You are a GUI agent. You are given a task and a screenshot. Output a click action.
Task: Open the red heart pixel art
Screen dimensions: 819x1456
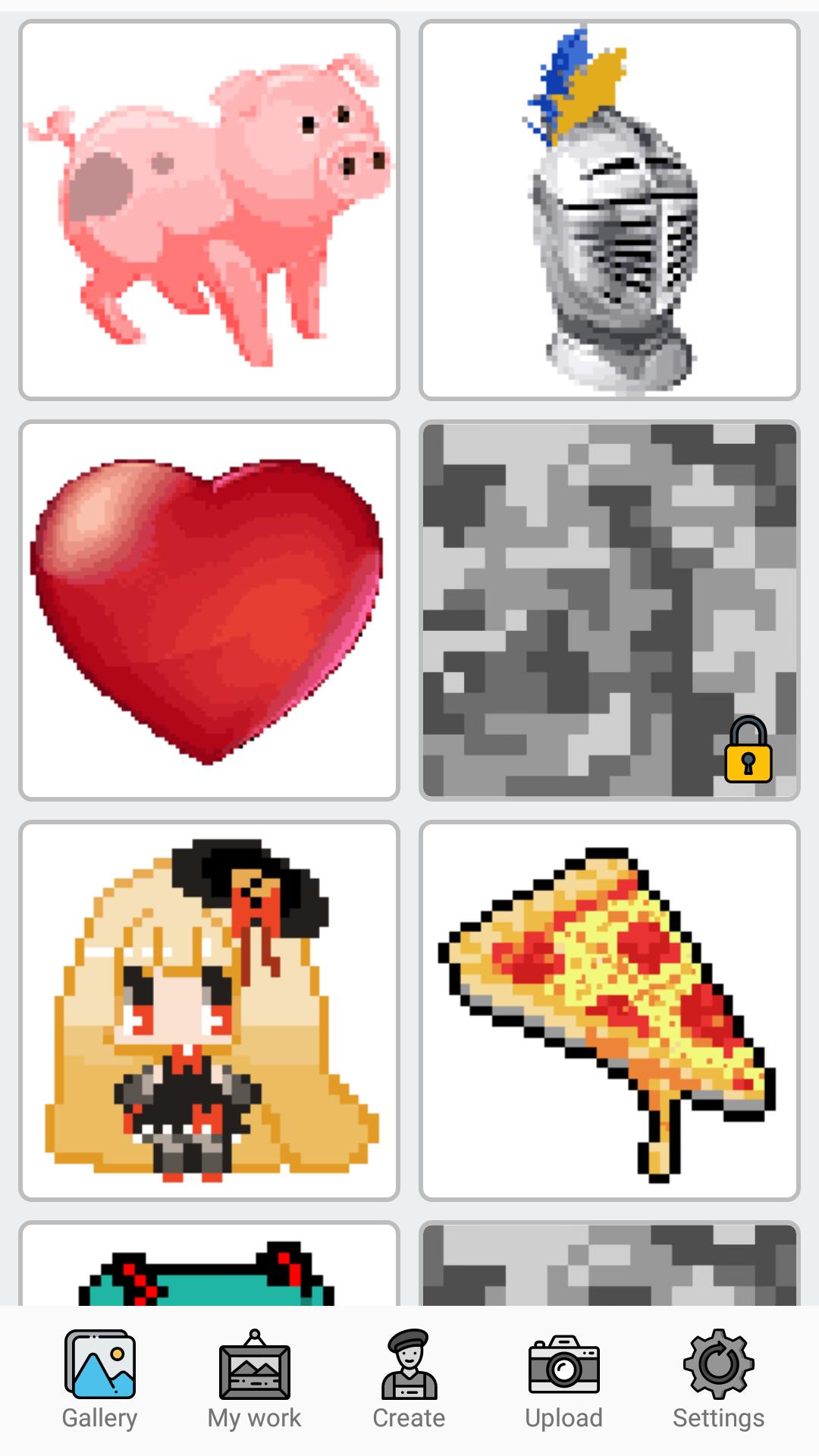(209, 610)
